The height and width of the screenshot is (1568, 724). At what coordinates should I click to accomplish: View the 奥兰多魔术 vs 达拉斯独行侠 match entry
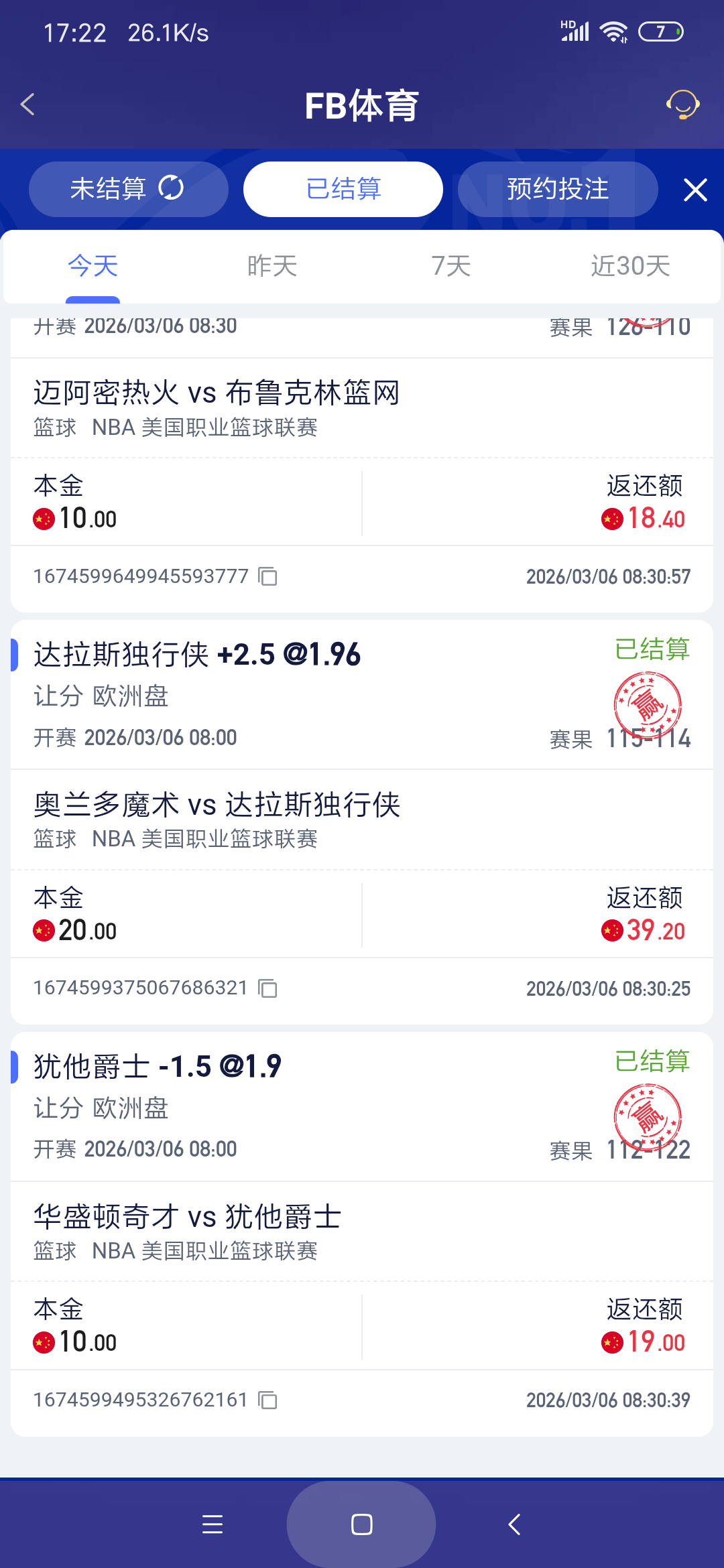pyautogui.click(x=217, y=807)
